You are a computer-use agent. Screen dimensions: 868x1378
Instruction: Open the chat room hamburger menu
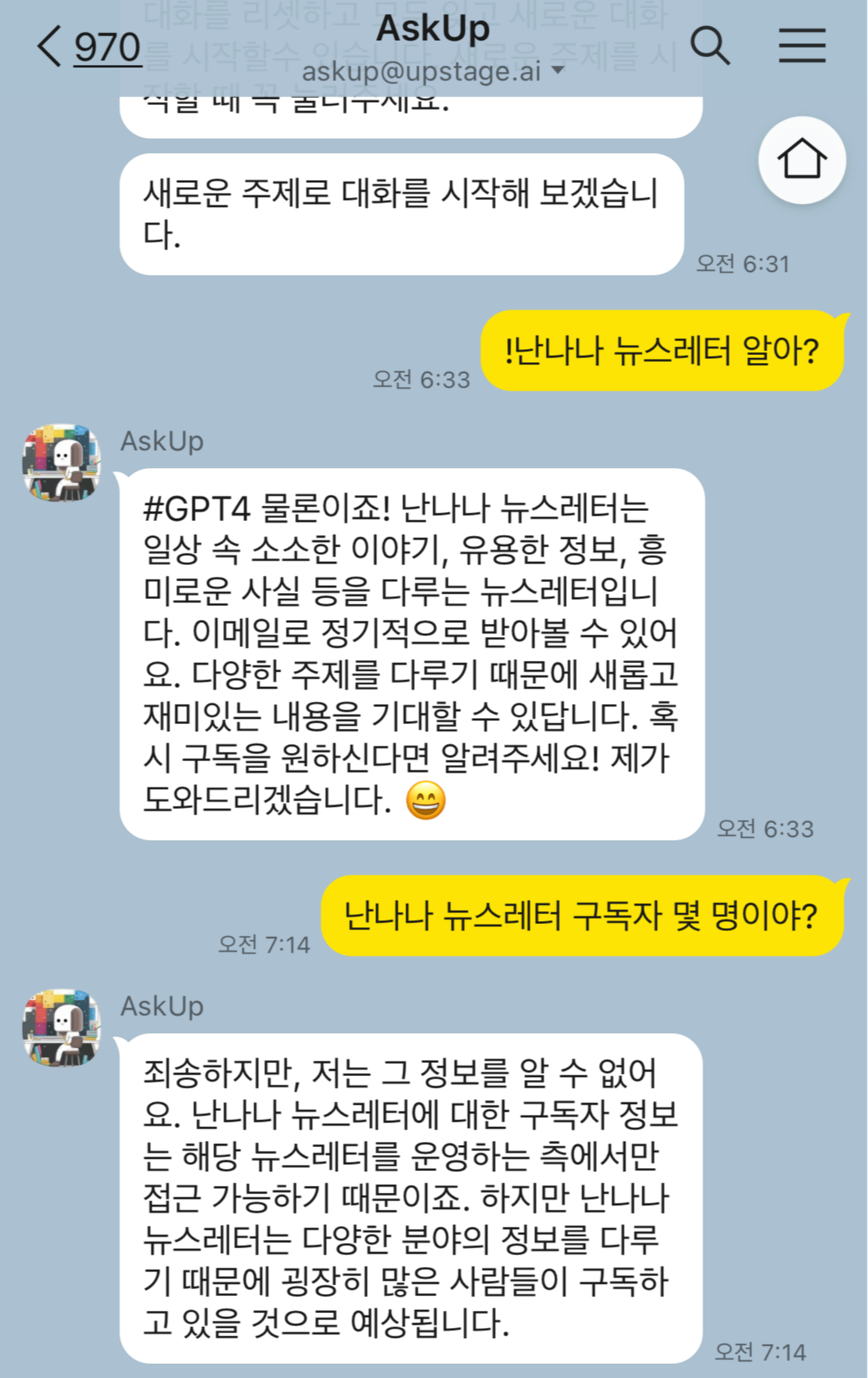[802, 46]
